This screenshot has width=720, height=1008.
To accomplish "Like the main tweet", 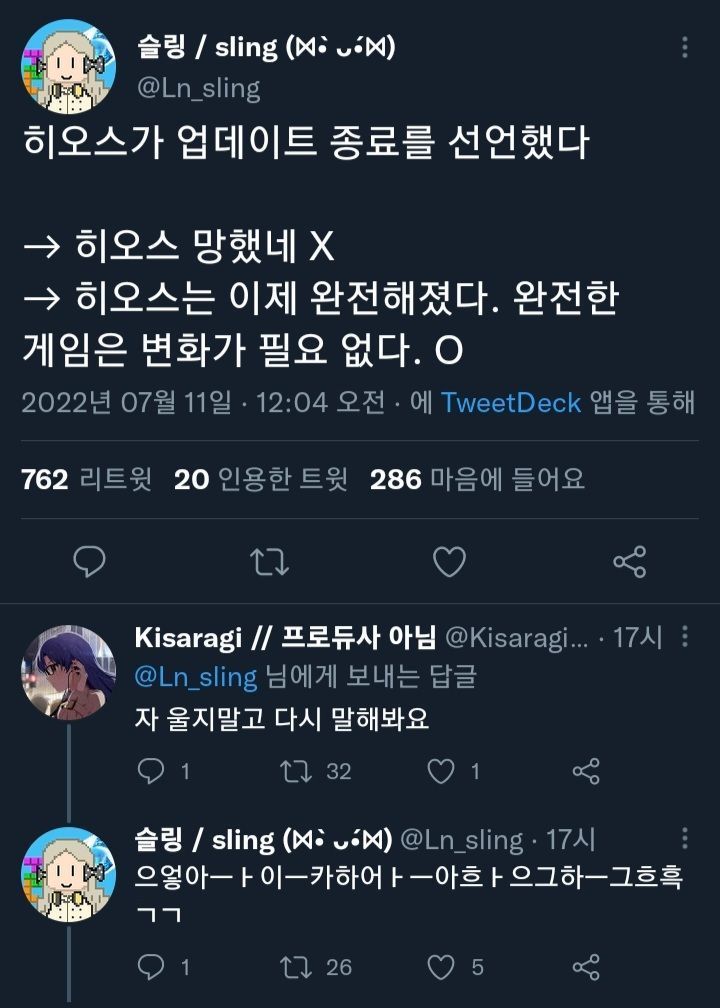I will (x=449, y=562).
